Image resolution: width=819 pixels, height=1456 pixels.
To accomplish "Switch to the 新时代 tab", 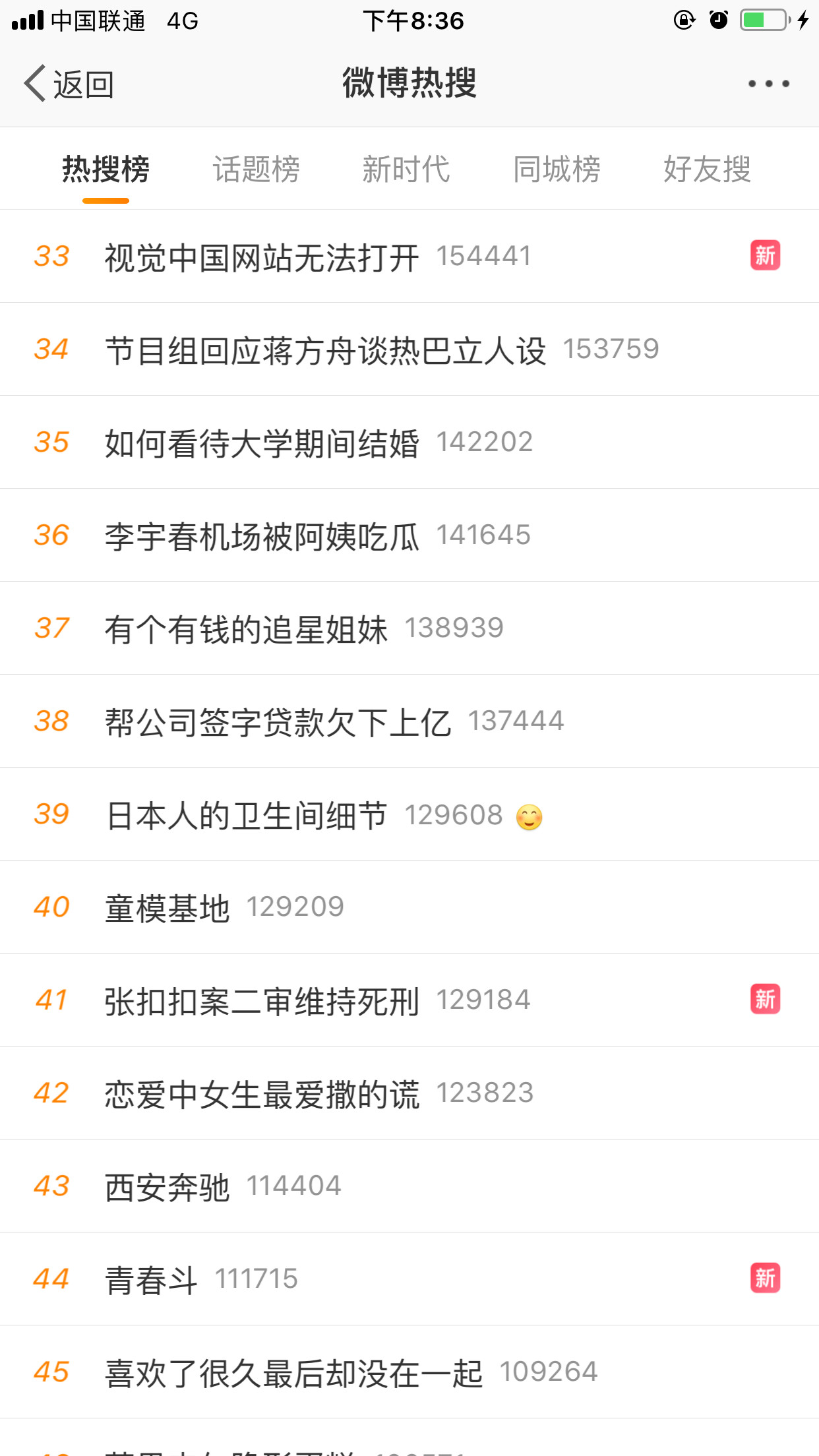I will tap(406, 169).
